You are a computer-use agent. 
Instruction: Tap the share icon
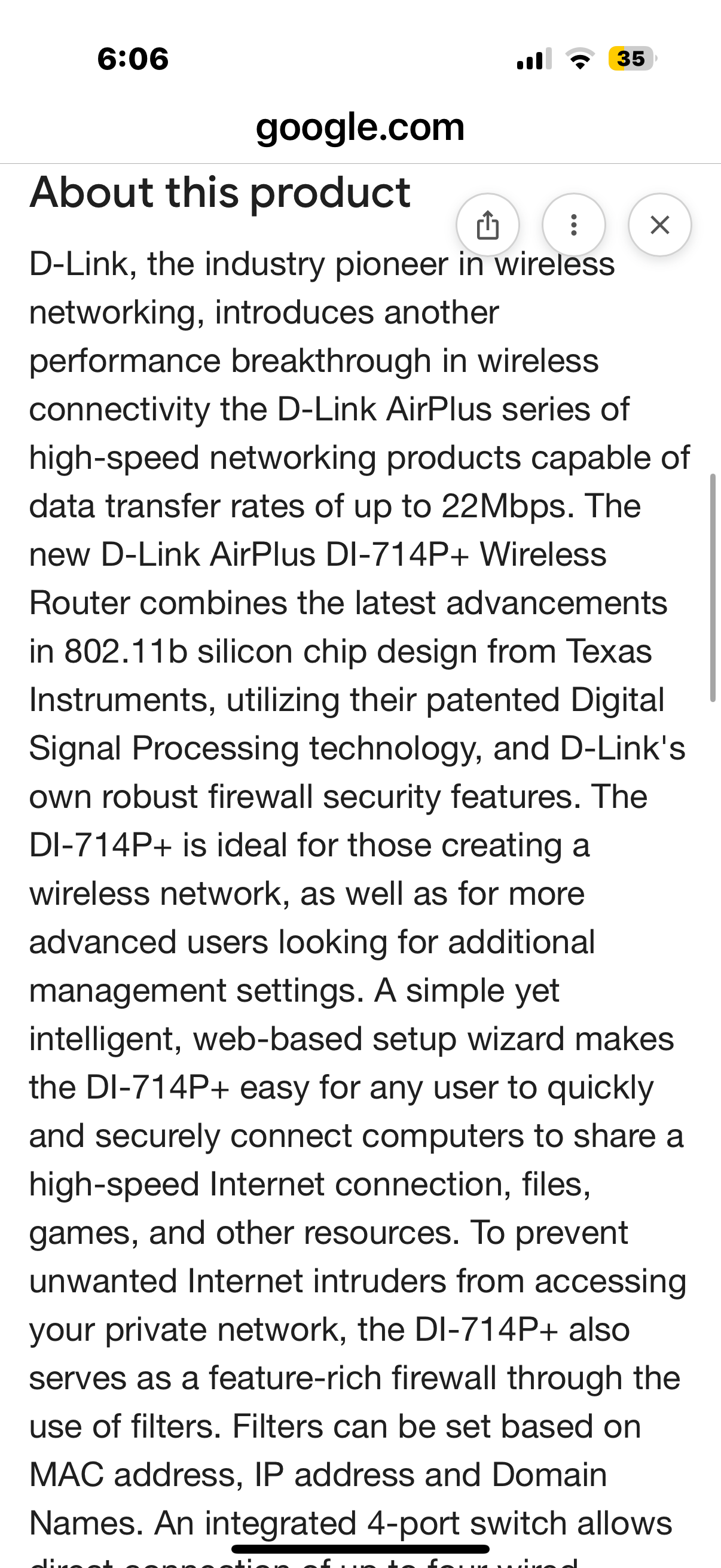(x=488, y=225)
